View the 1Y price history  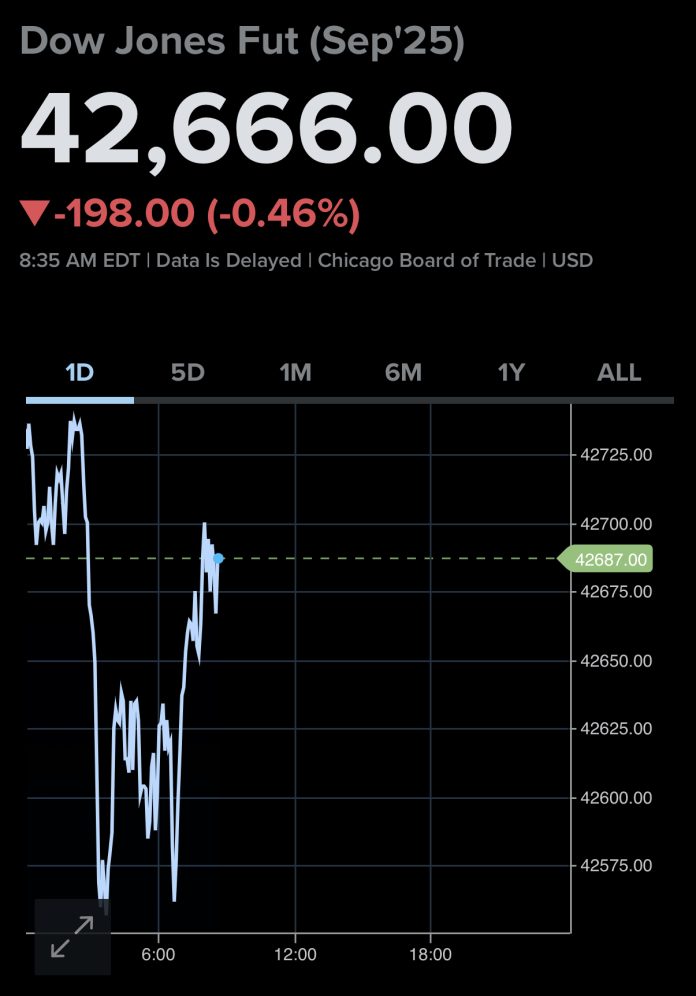pos(511,373)
